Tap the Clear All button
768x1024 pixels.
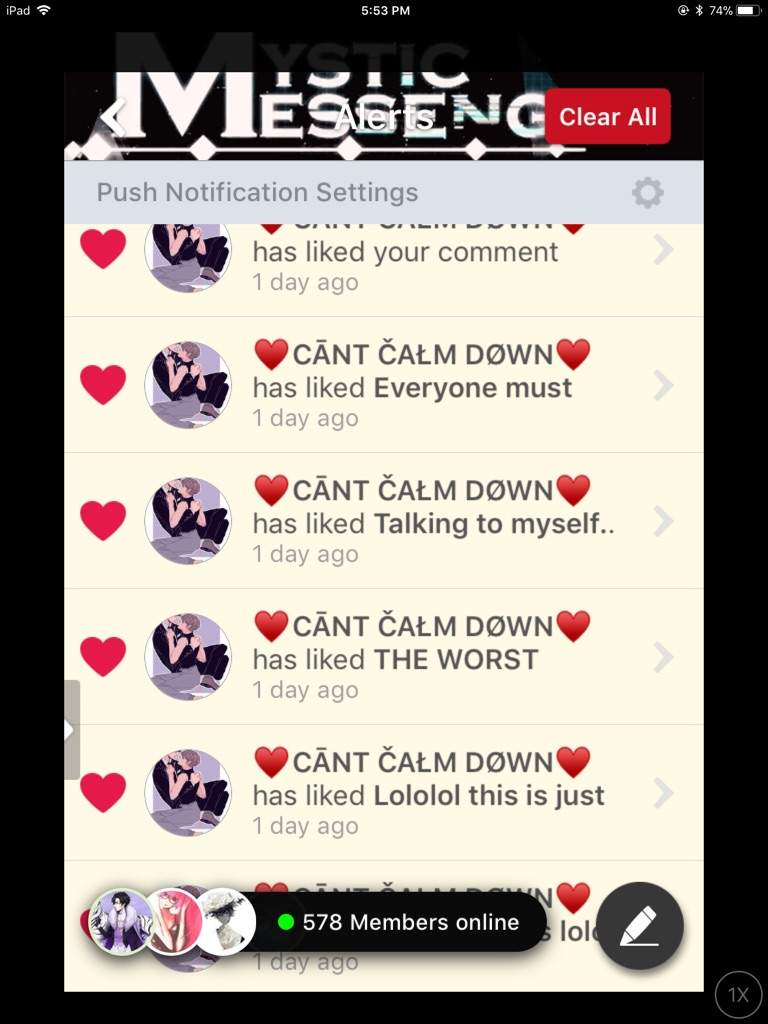607,117
